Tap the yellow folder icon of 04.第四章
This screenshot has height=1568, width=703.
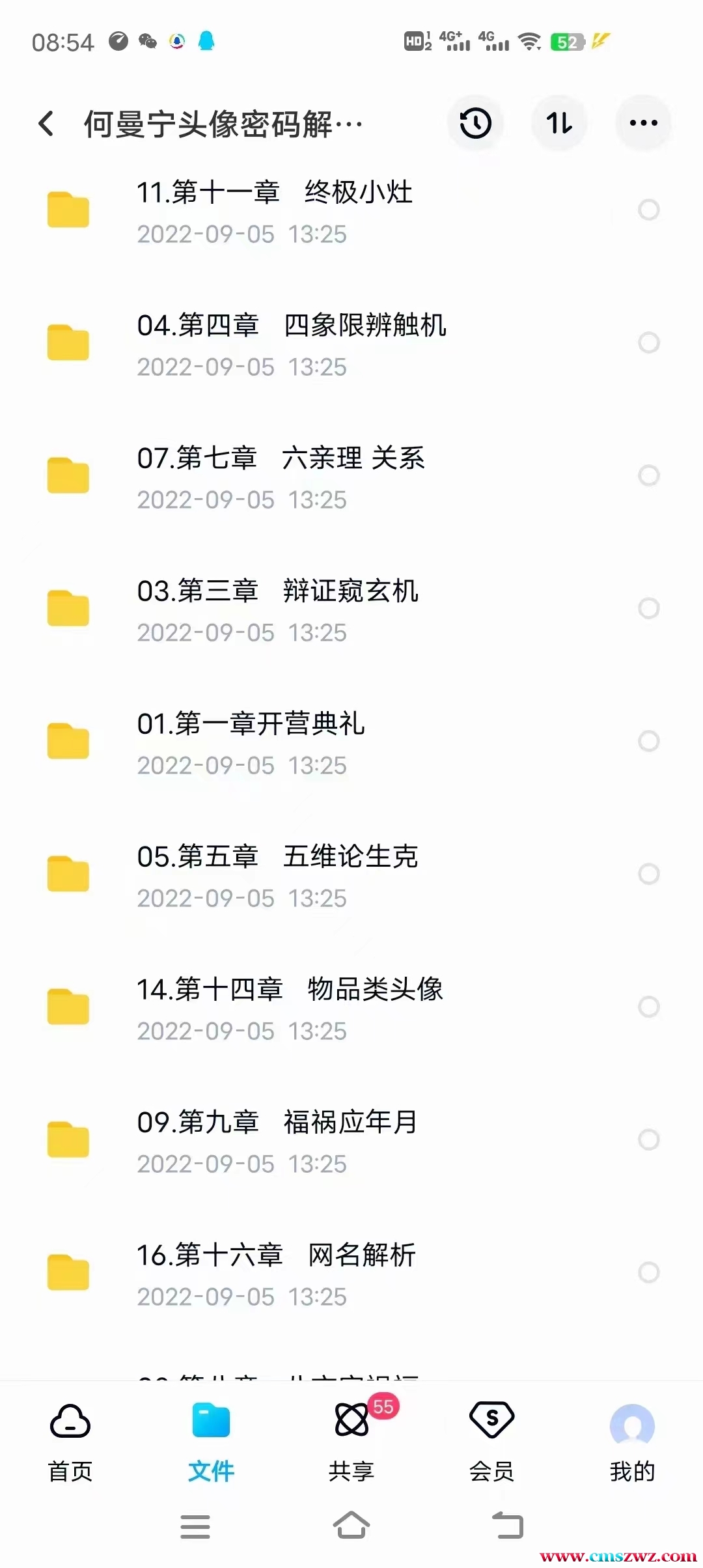[68, 341]
